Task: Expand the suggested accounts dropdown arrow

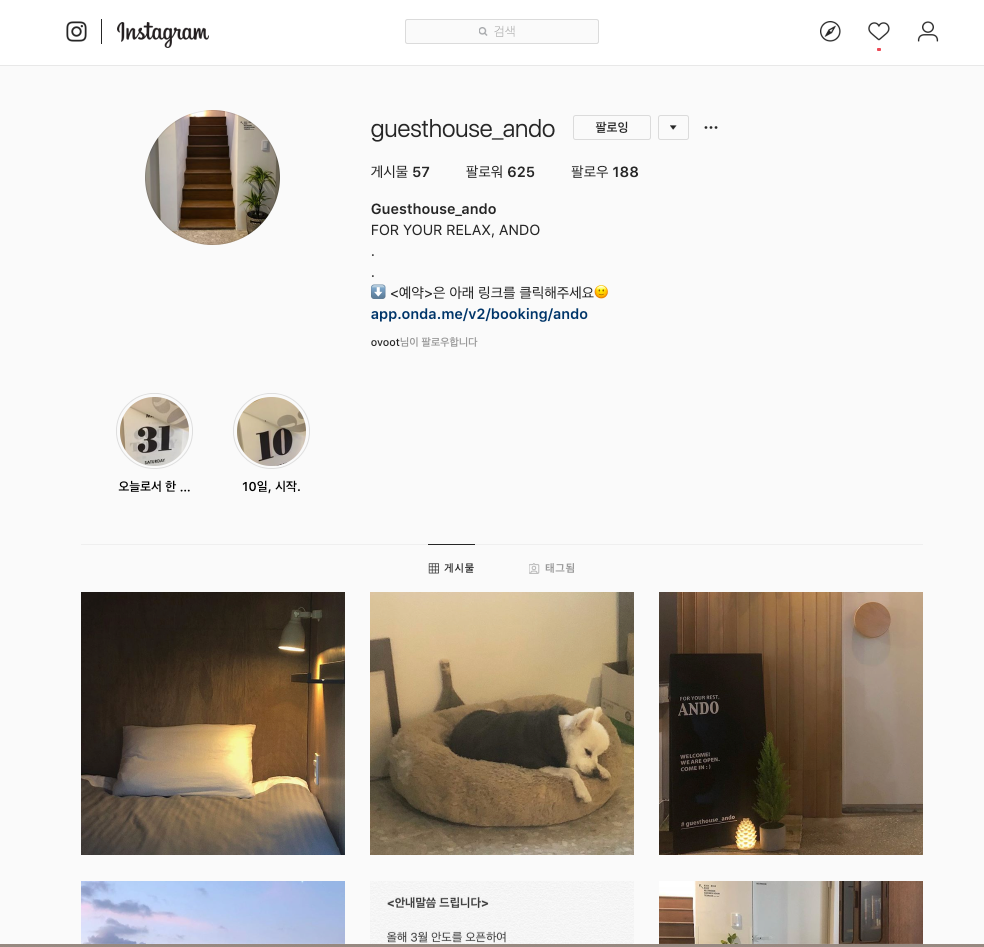Action: (x=673, y=128)
